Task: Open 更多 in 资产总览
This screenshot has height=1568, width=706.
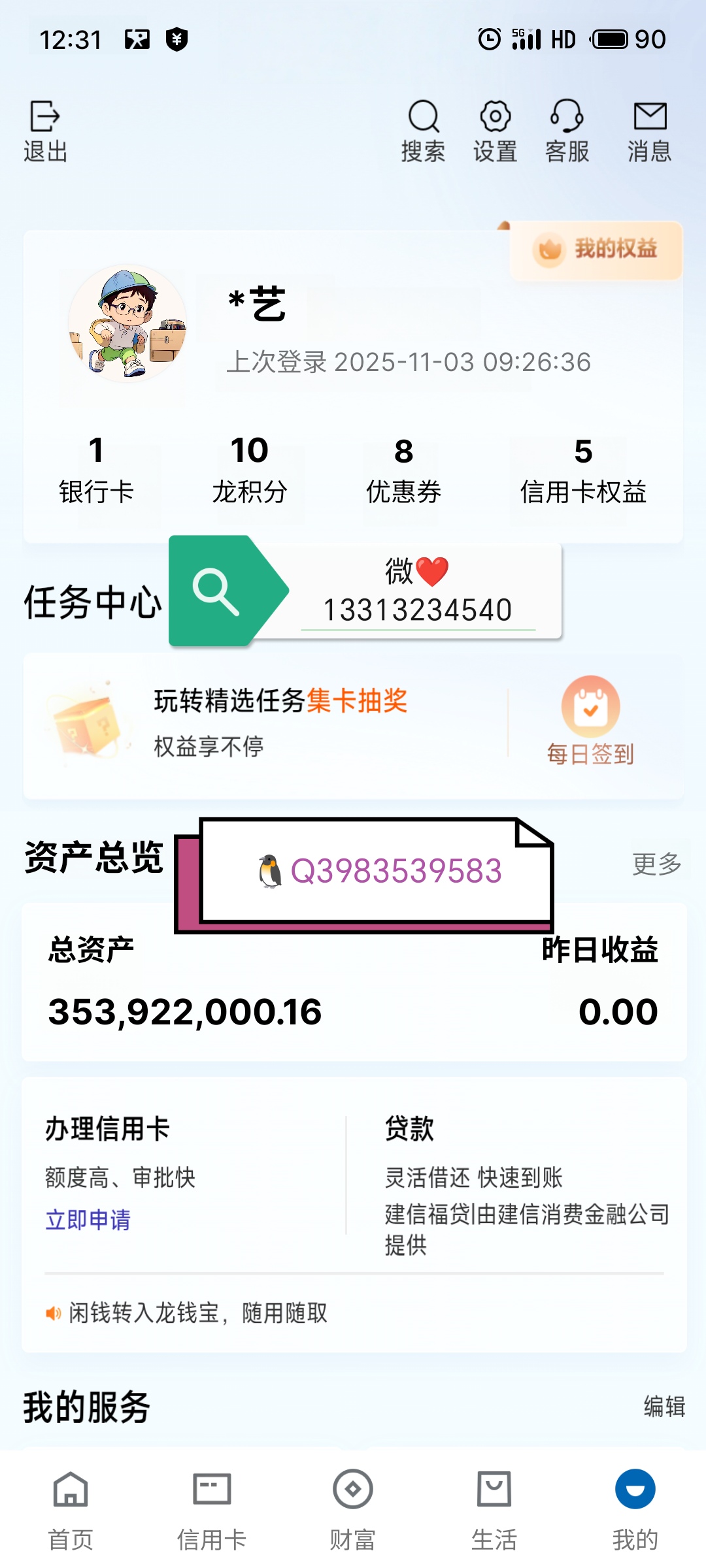Action: (657, 864)
